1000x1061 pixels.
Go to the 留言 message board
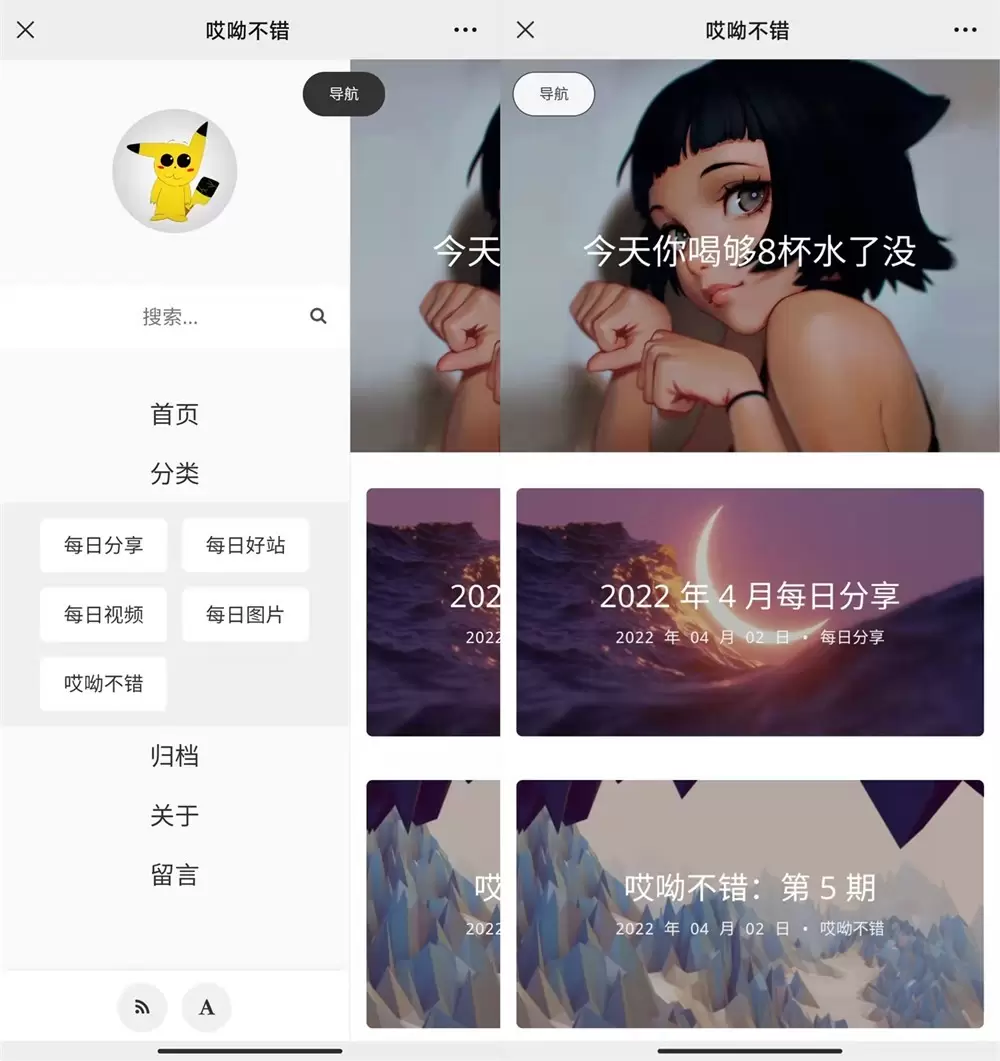click(175, 875)
